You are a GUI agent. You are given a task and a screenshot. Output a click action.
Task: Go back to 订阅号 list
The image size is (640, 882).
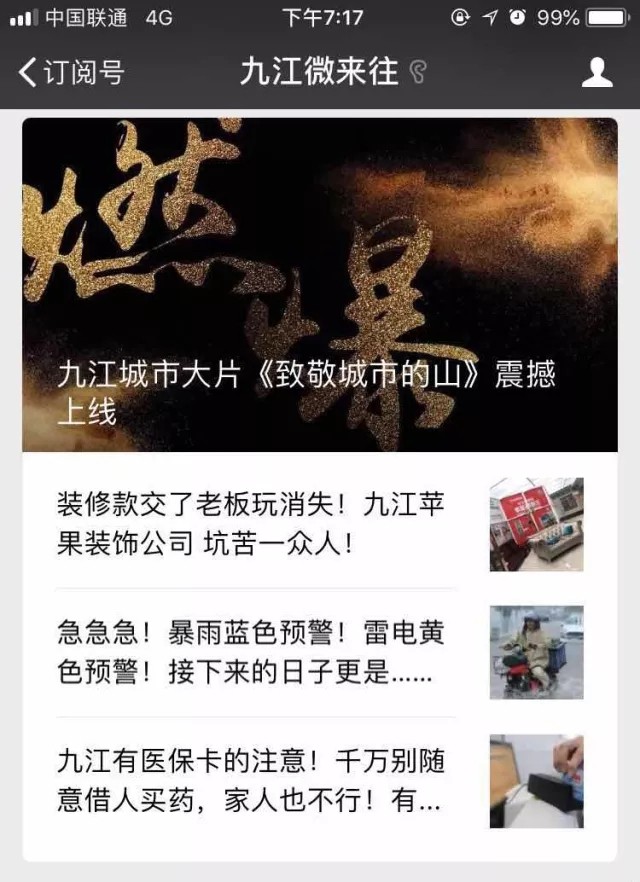(70, 72)
